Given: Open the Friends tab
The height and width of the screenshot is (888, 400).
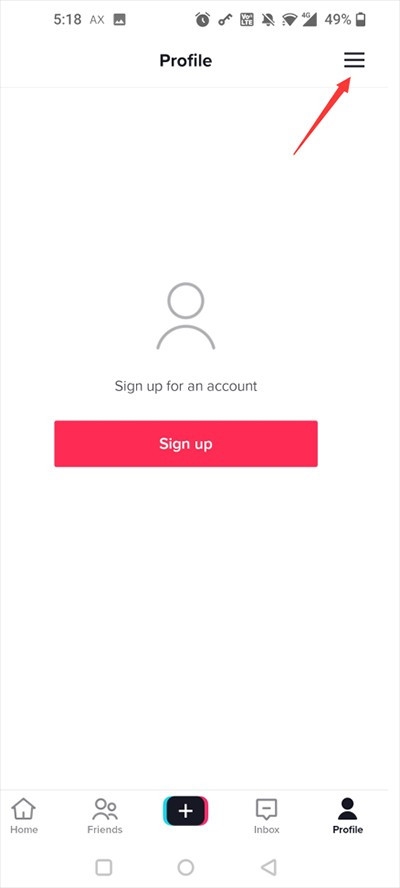Looking at the screenshot, I should click(x=105, y=816).
